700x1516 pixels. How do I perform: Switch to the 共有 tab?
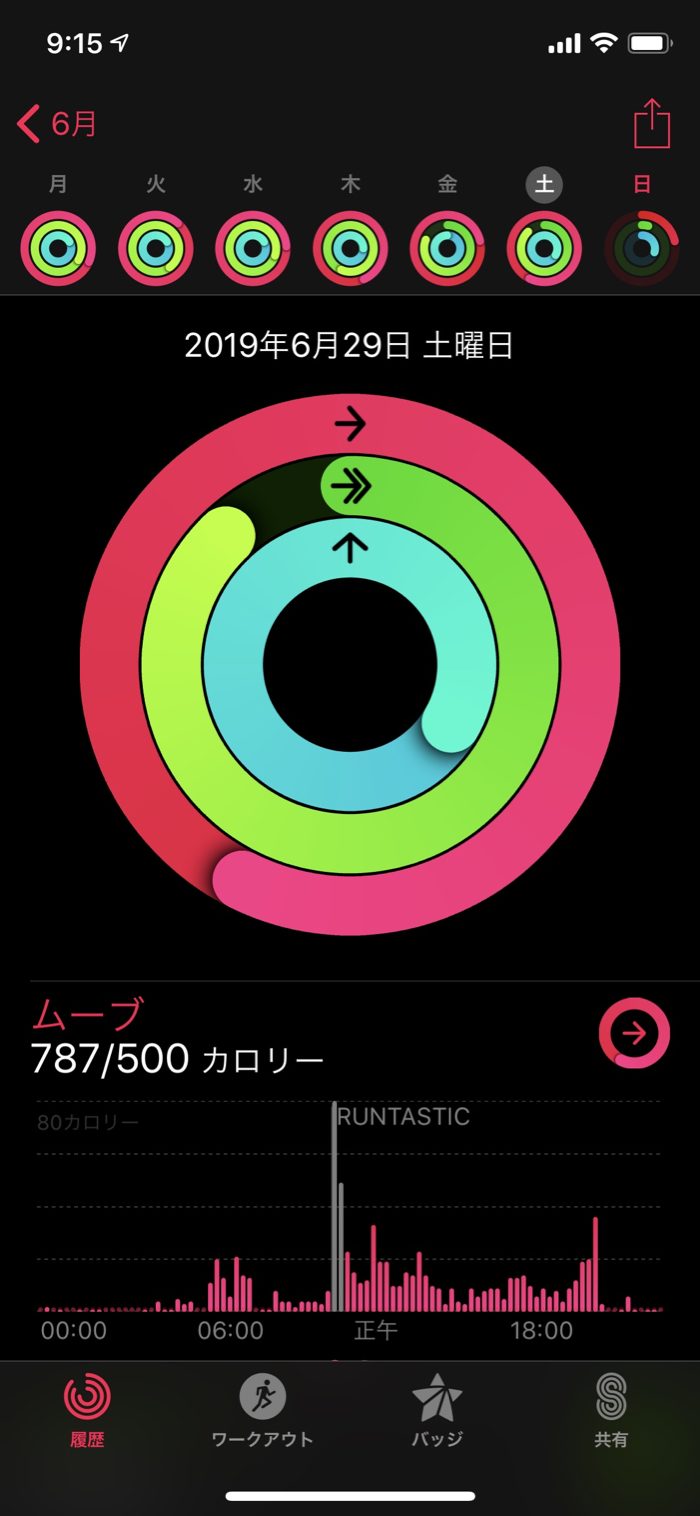click(x=611, y=1410)
